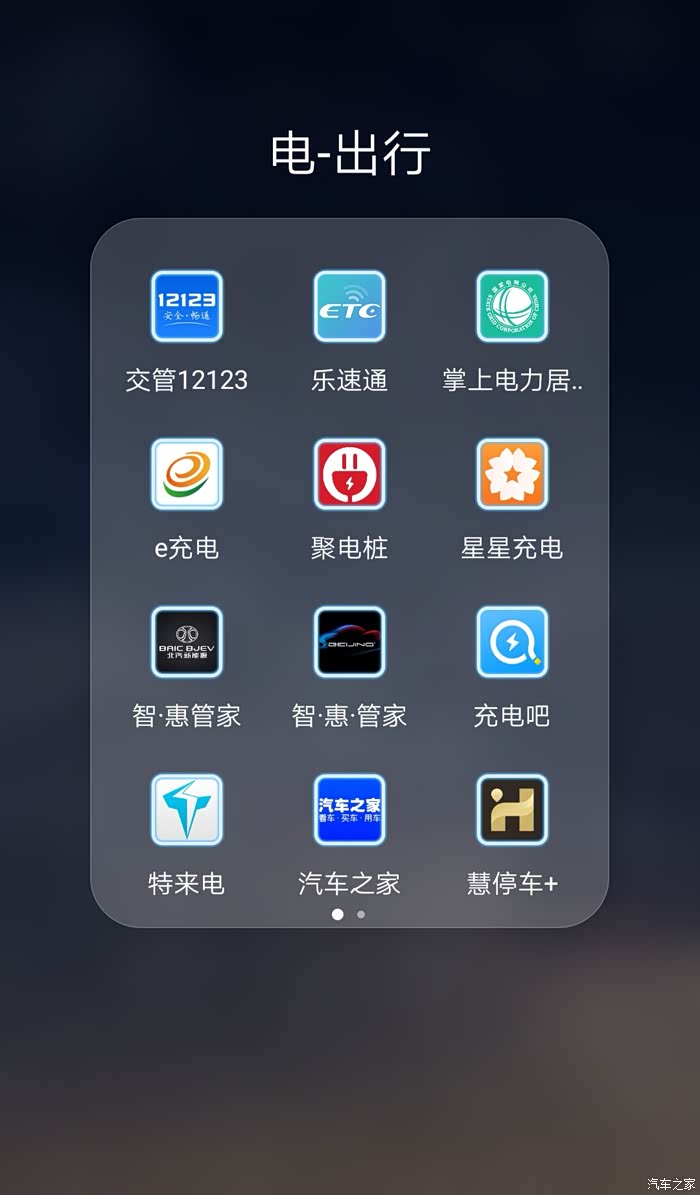700x1195 pixels.
Task: Open 智·惠·管家 with the BEIJING car icon
Action: [349, 642]
